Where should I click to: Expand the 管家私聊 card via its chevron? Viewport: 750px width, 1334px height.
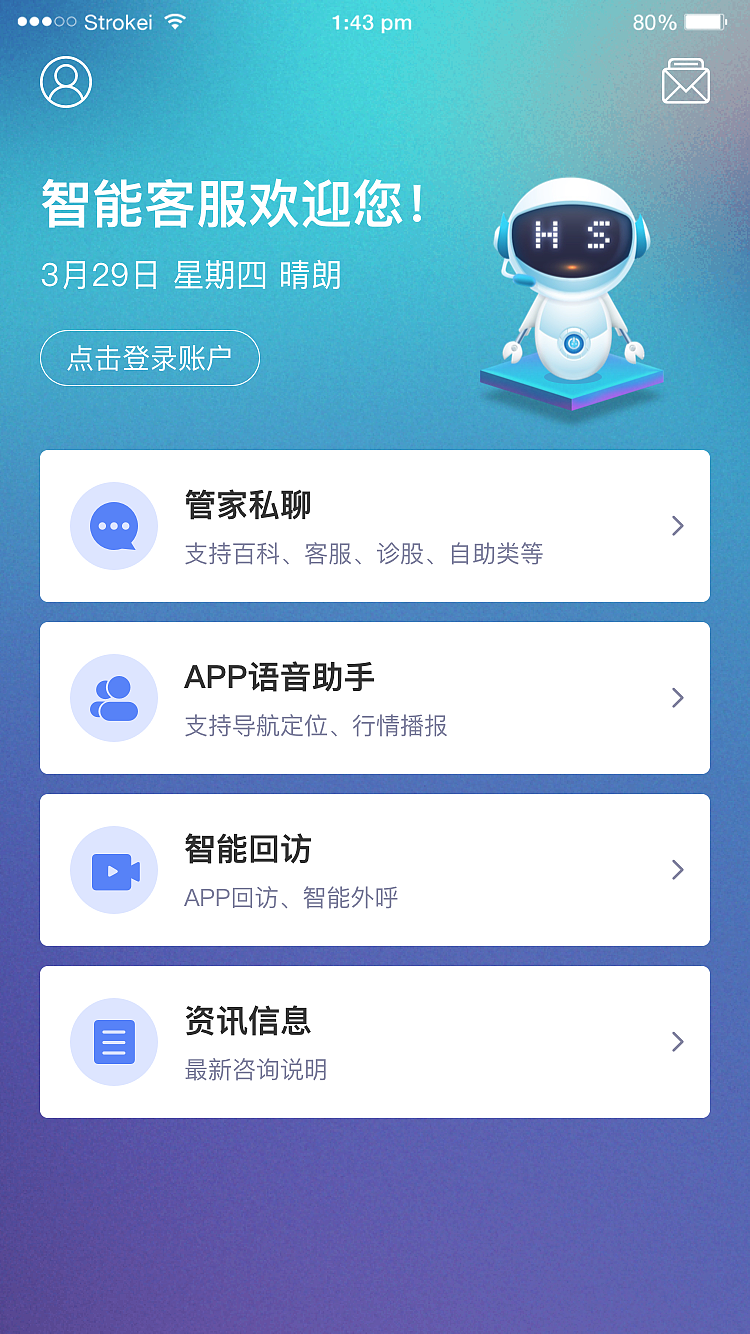pyautogui.click(x=678, y=526)
